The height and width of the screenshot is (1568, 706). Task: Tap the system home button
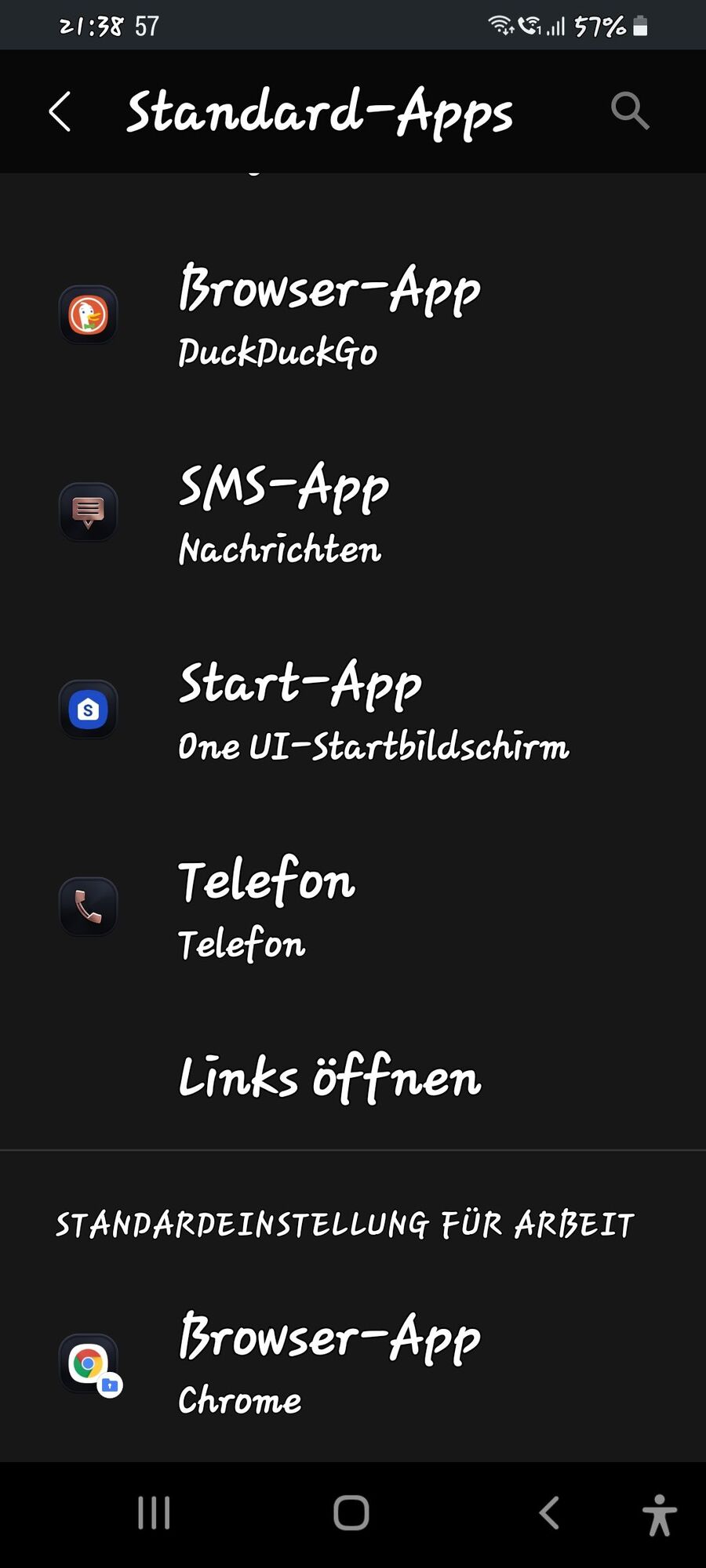click(351, 1513)
